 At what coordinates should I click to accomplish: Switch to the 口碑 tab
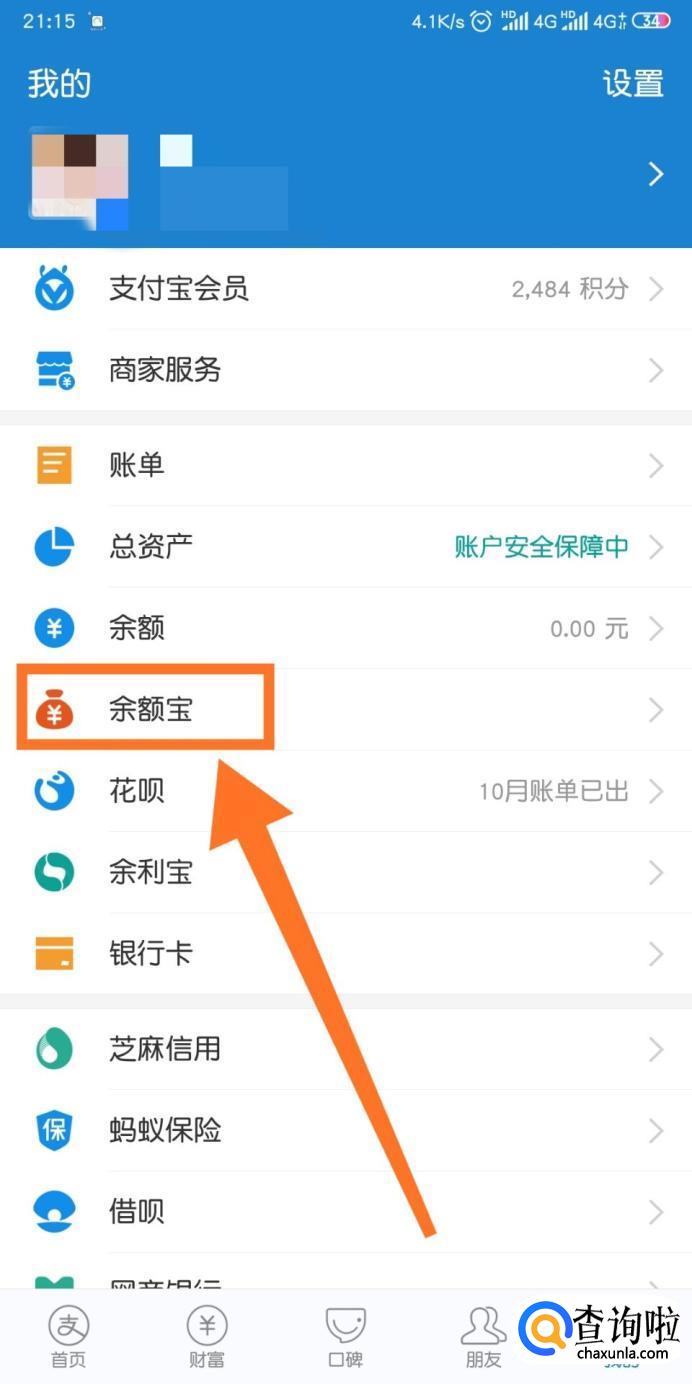click(x=345, y=1337)
